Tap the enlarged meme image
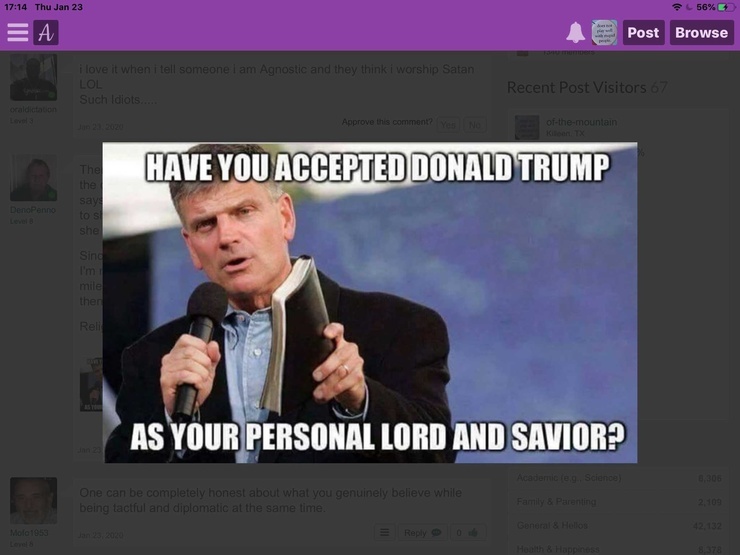740x555 pixels. coord(370,302)
